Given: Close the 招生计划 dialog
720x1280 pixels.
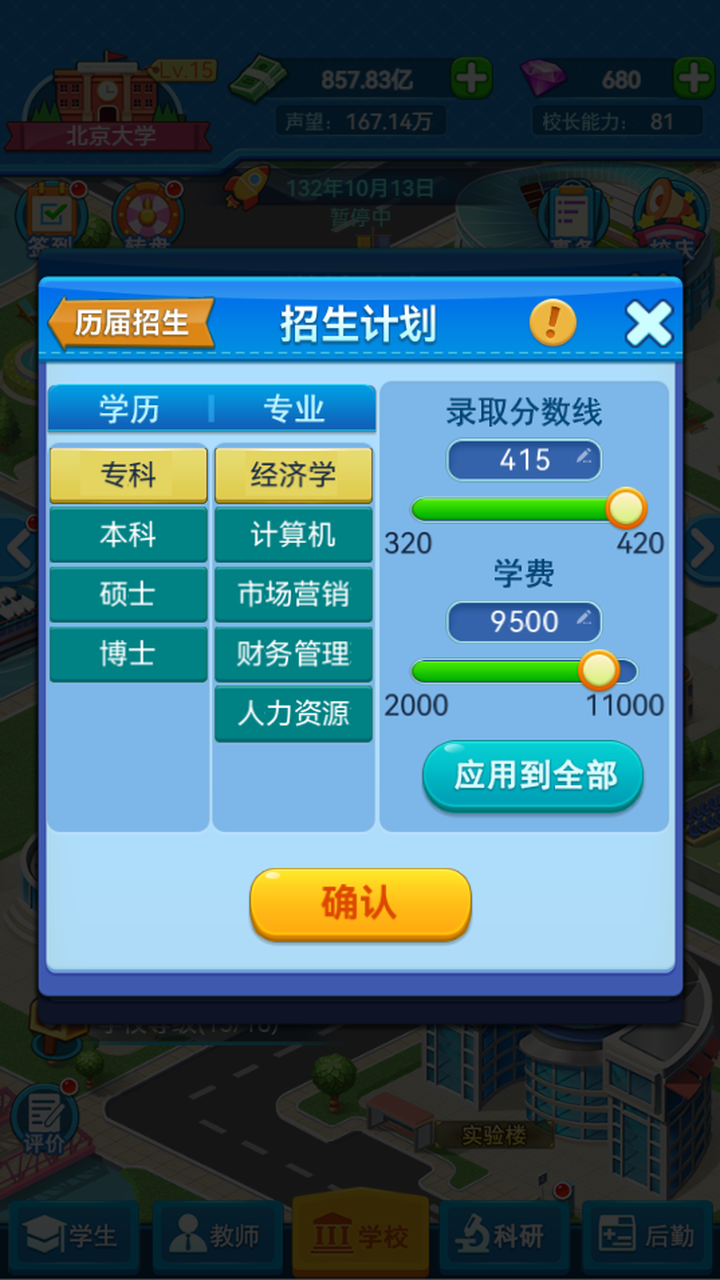Looking at the screenshot, I should click(648, 324).
